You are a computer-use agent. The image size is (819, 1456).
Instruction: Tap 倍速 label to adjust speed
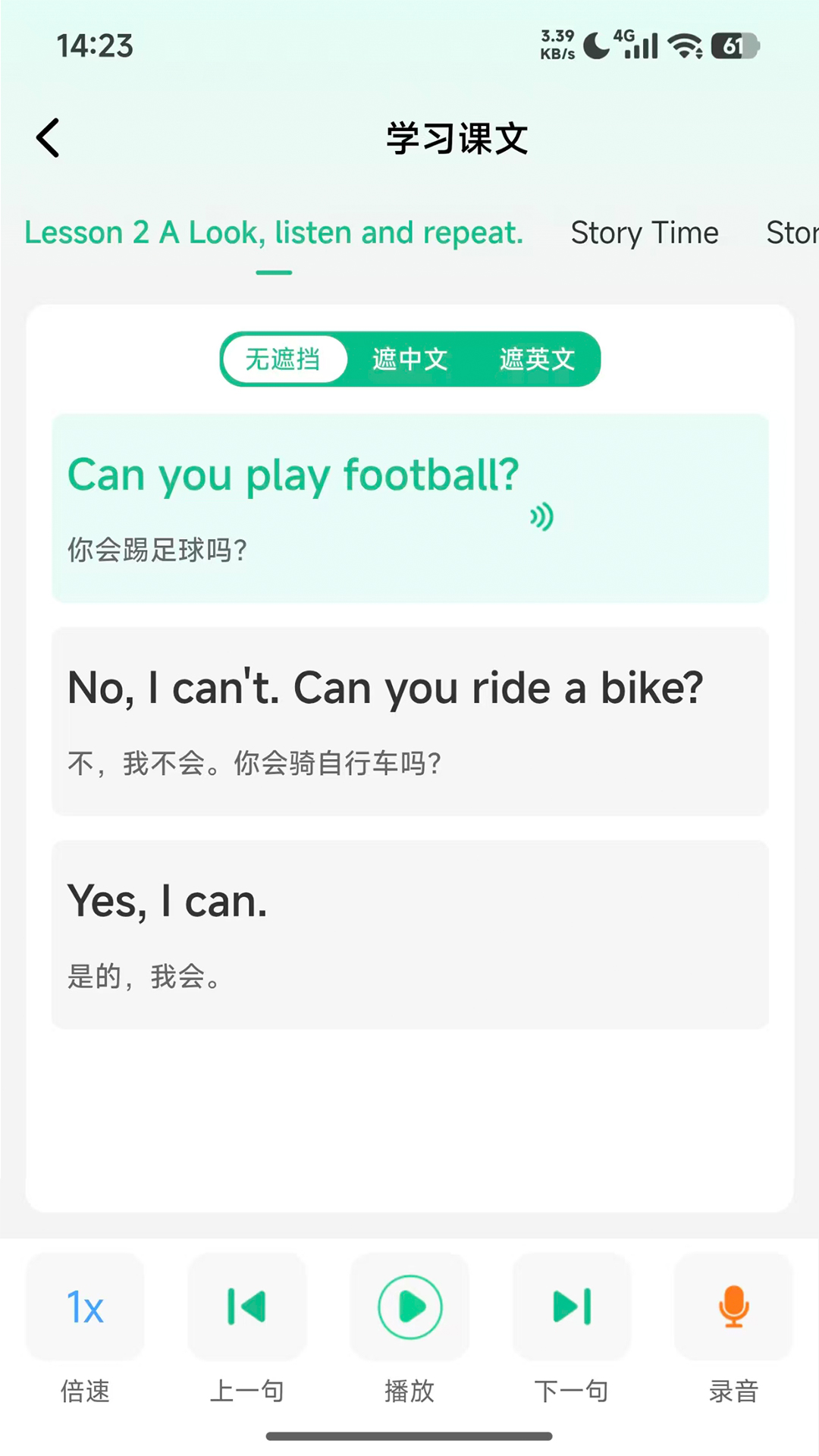click(x=84, y=1391)
